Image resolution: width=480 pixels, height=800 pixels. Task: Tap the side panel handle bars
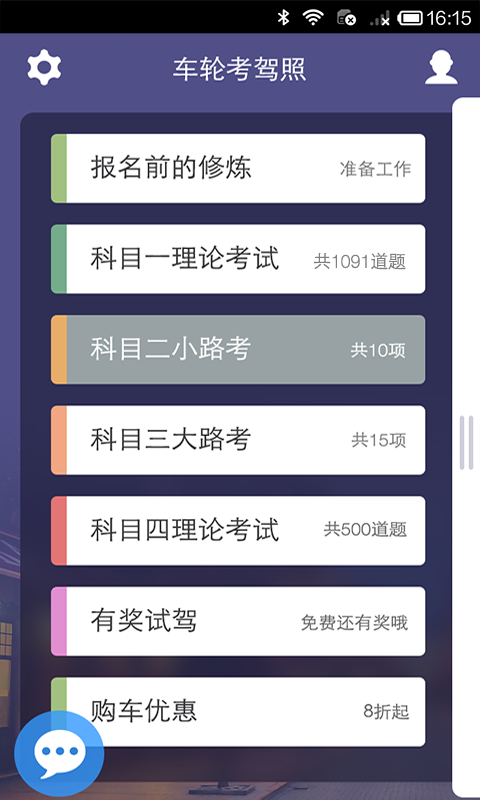pos(466,442)
